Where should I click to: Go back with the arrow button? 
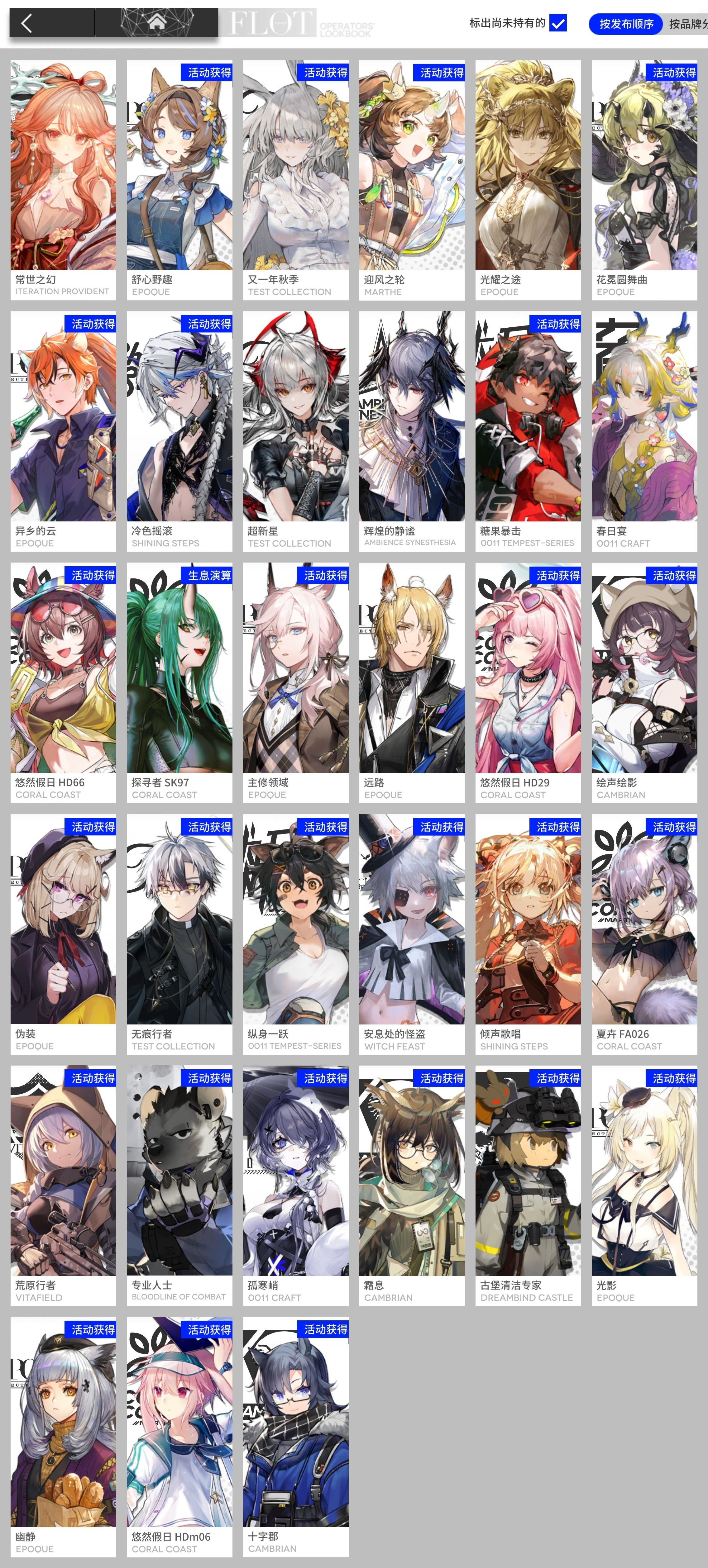52,23
